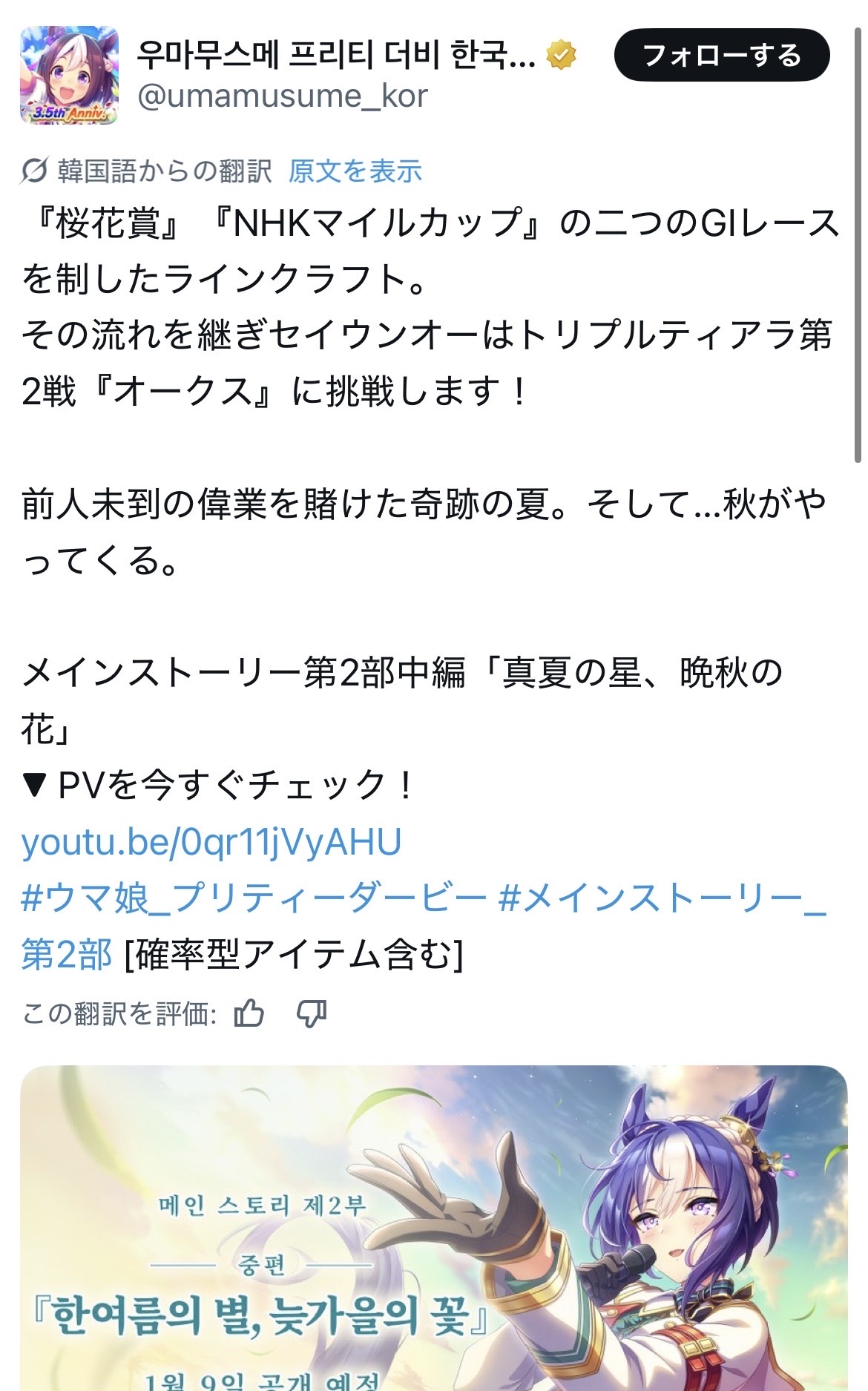Screen dimensions: 868x1391
Task: Open hashtag #ウマ娘_プリティーダービー
Action: (x=254, y=898)
